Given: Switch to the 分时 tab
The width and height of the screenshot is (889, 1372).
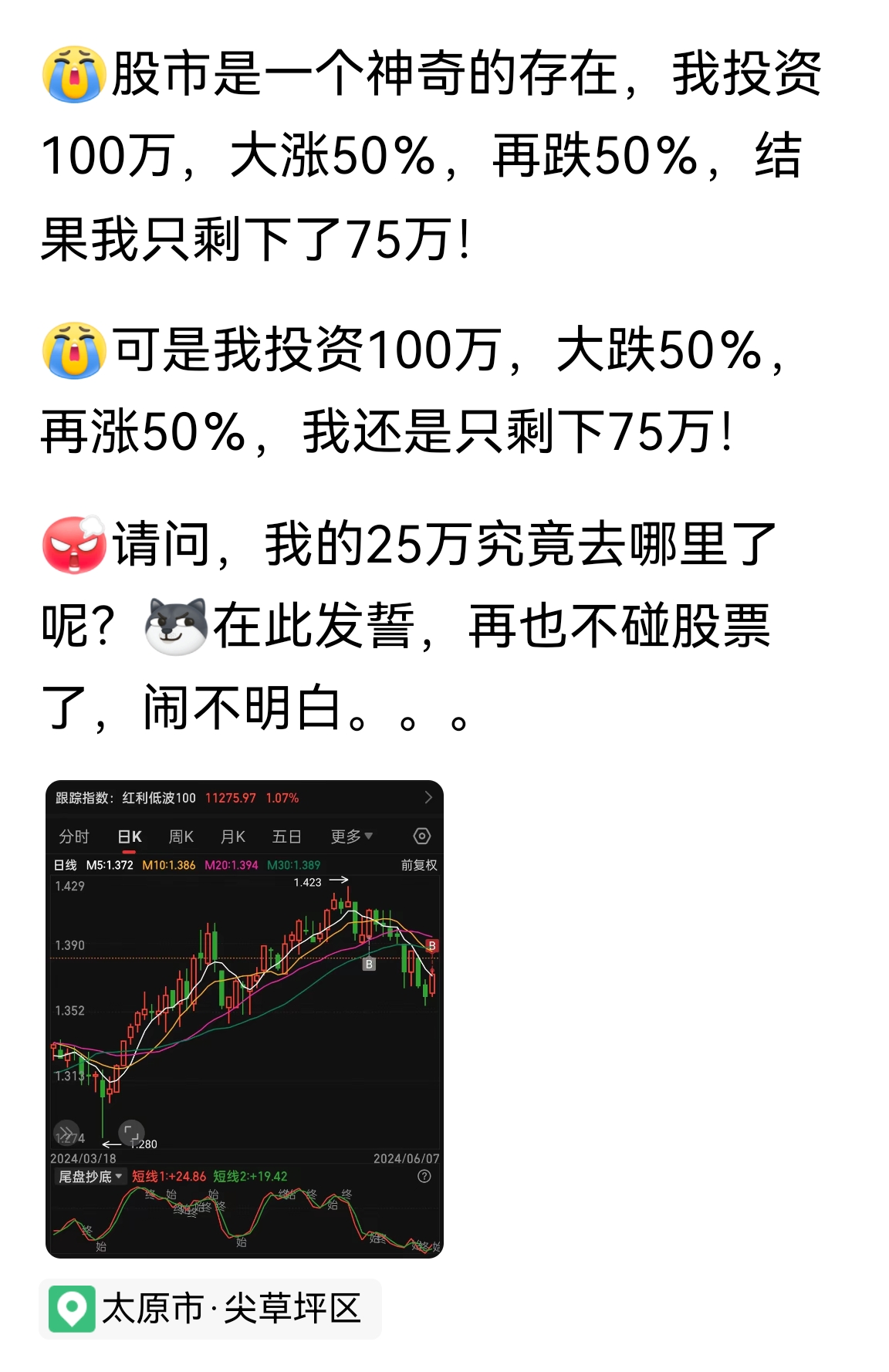Looking at the screenshot, I should tap(73, 836).
